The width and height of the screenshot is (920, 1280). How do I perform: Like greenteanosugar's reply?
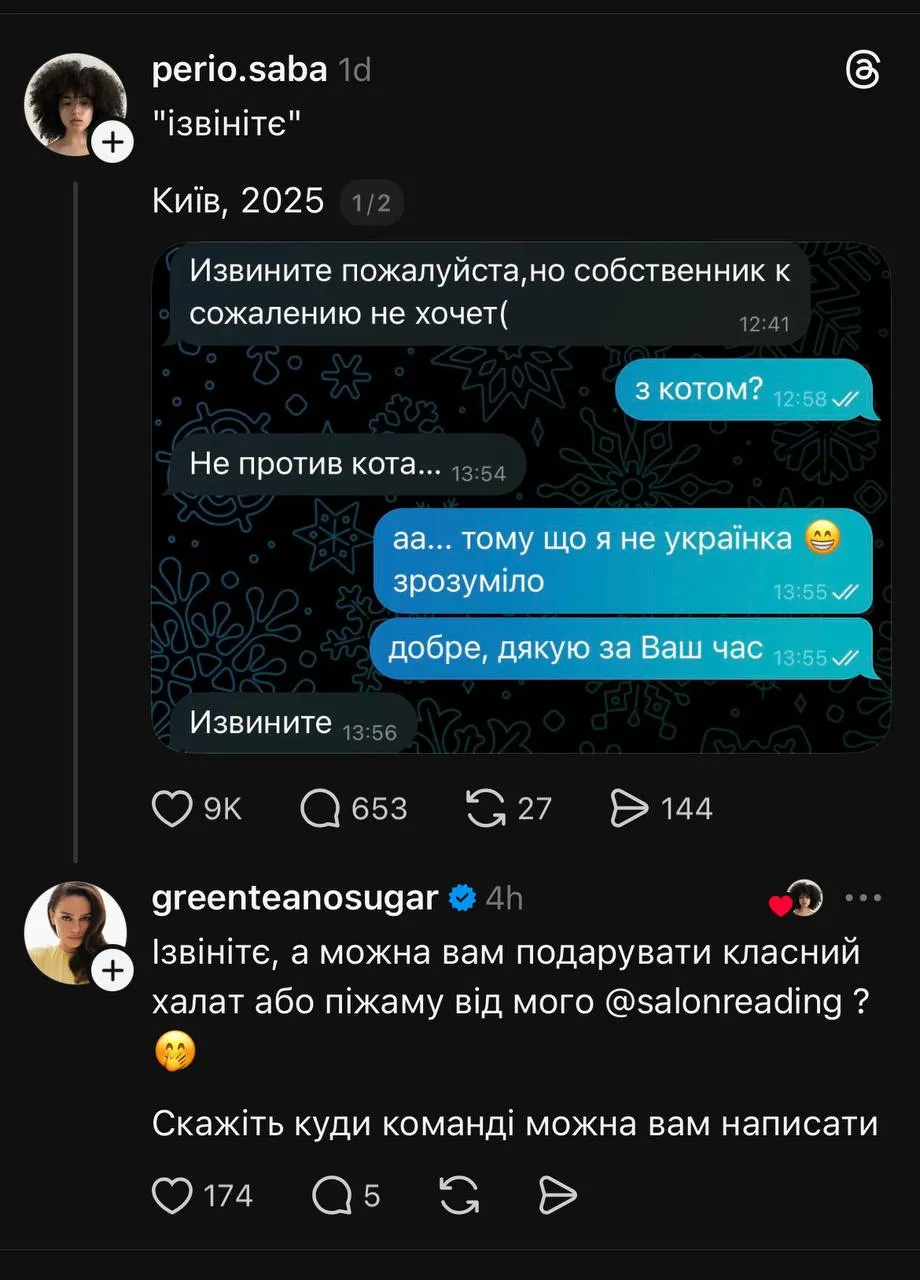(171, 1195)
